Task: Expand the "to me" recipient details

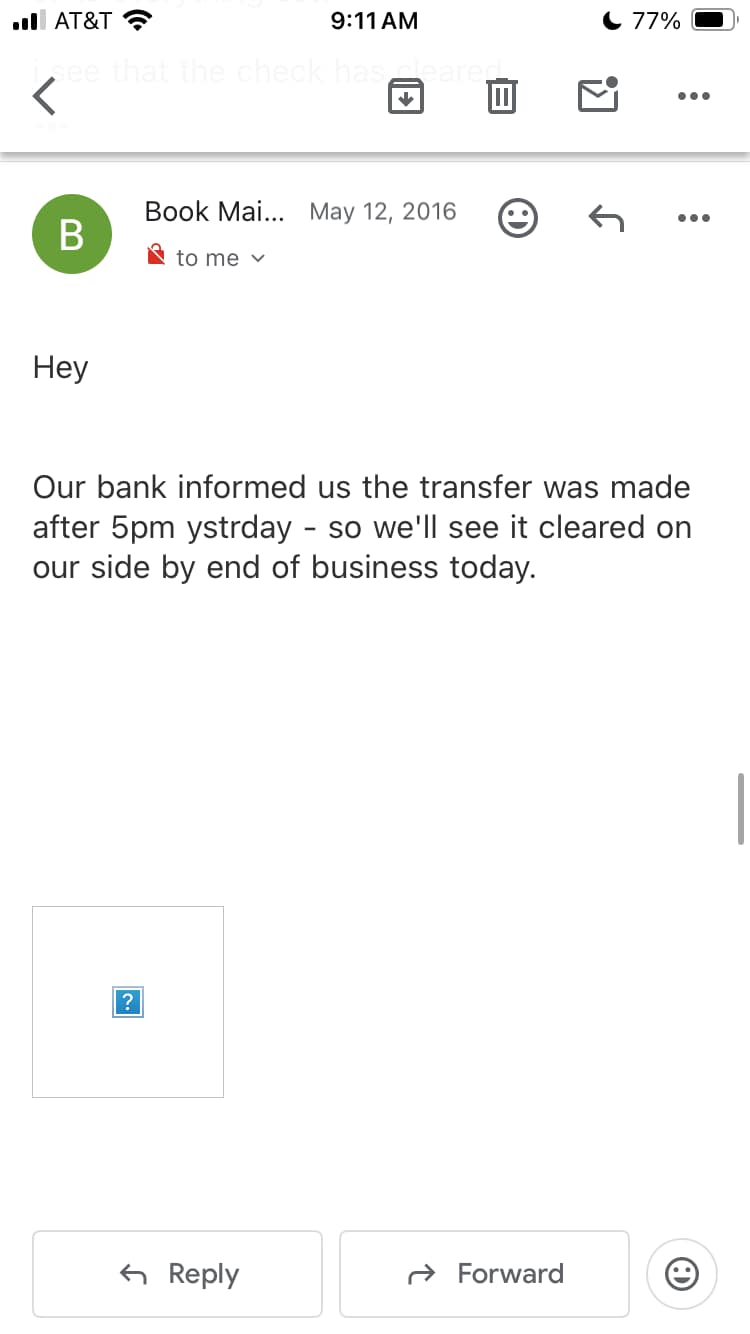Action: 220,258
